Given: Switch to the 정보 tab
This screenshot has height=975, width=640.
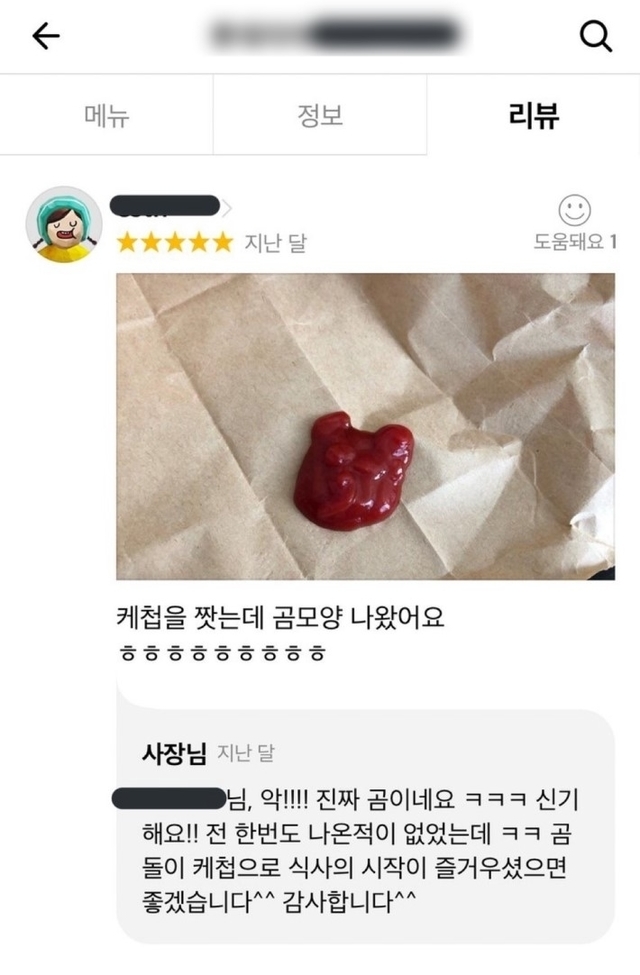Looking at the screenshot, I should (x=320, y=115).
